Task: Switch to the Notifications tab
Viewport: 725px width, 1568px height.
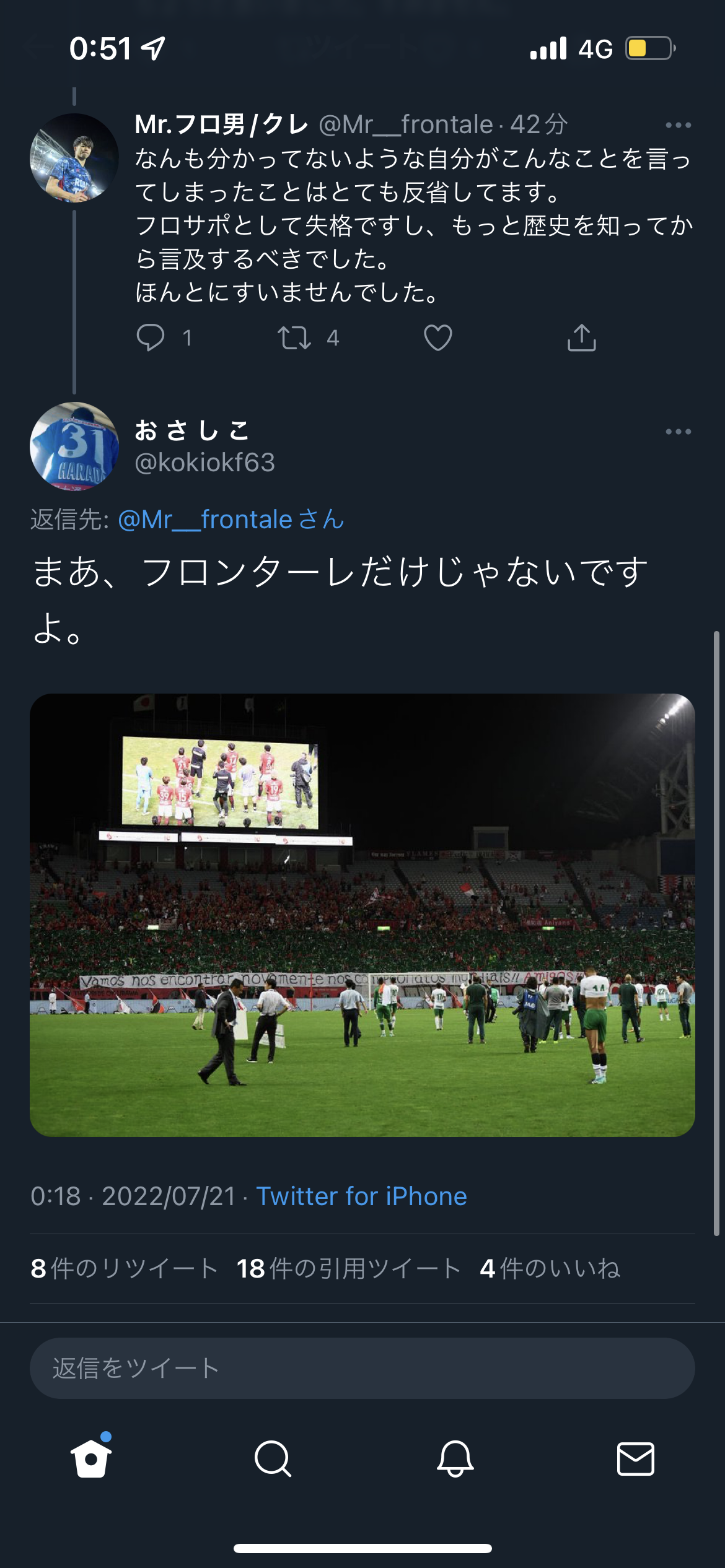Action: point(455,1458)
